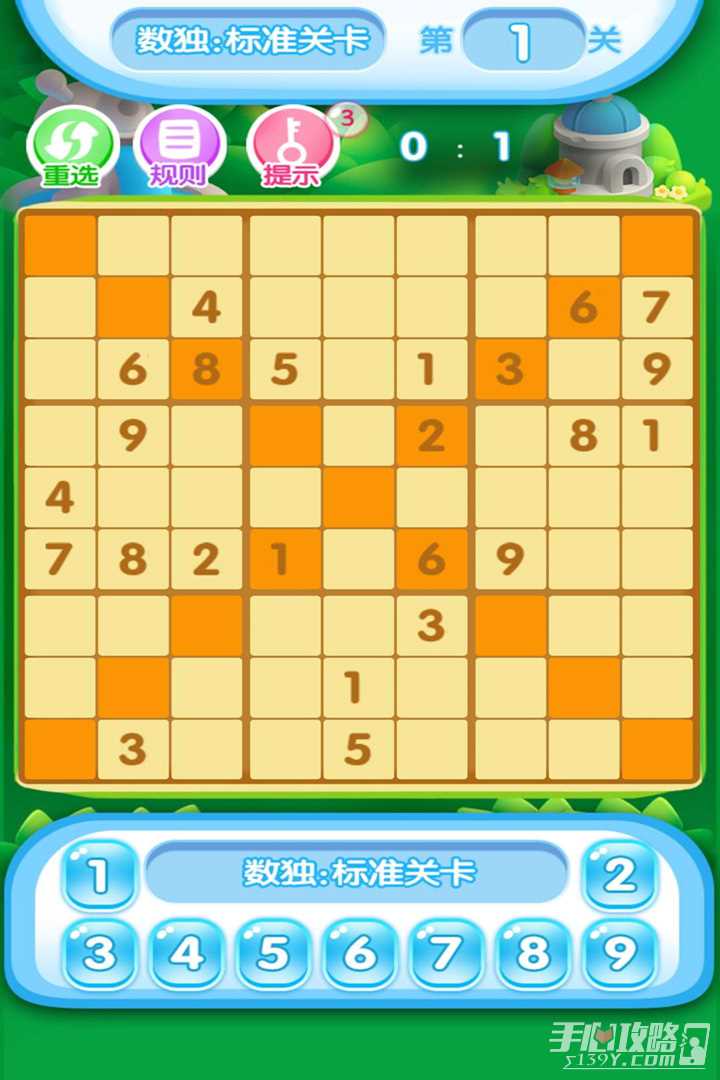Use the 提示 hint key button
Image resolution: width=720 pixels, height=1080 pixels.
pyautogui.click(x=293, y=147)
